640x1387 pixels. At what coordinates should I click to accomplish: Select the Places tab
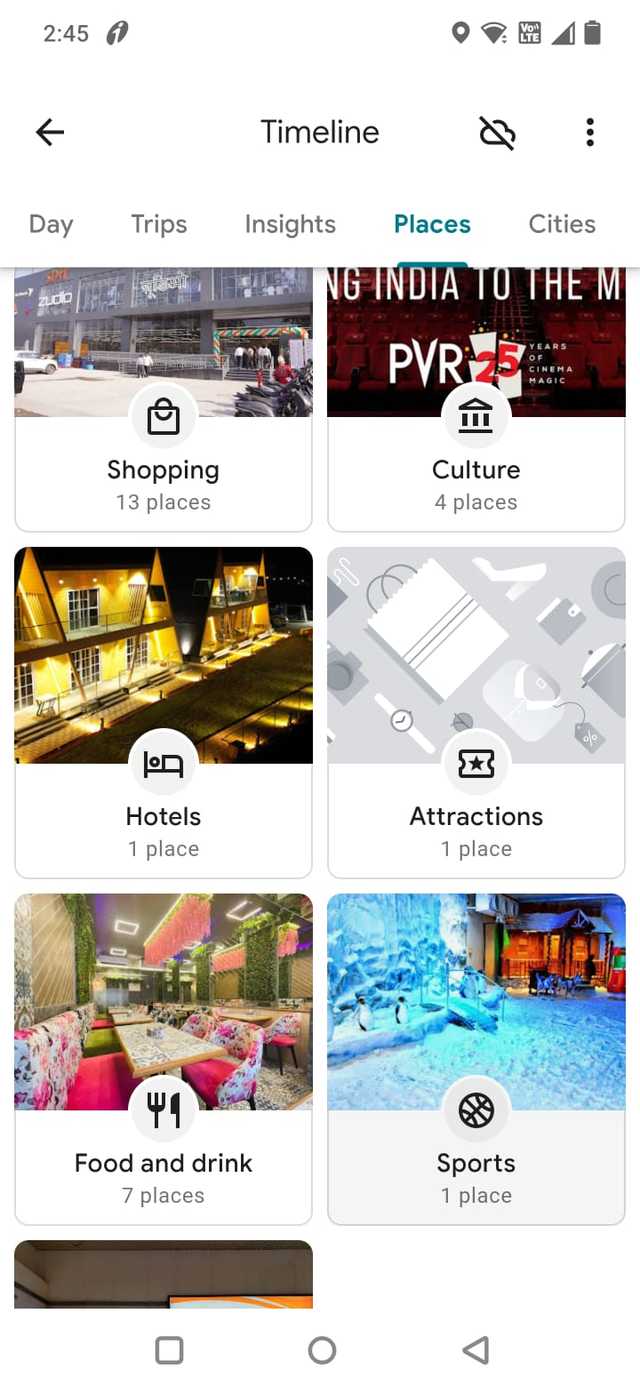click(x=432, y=224)
